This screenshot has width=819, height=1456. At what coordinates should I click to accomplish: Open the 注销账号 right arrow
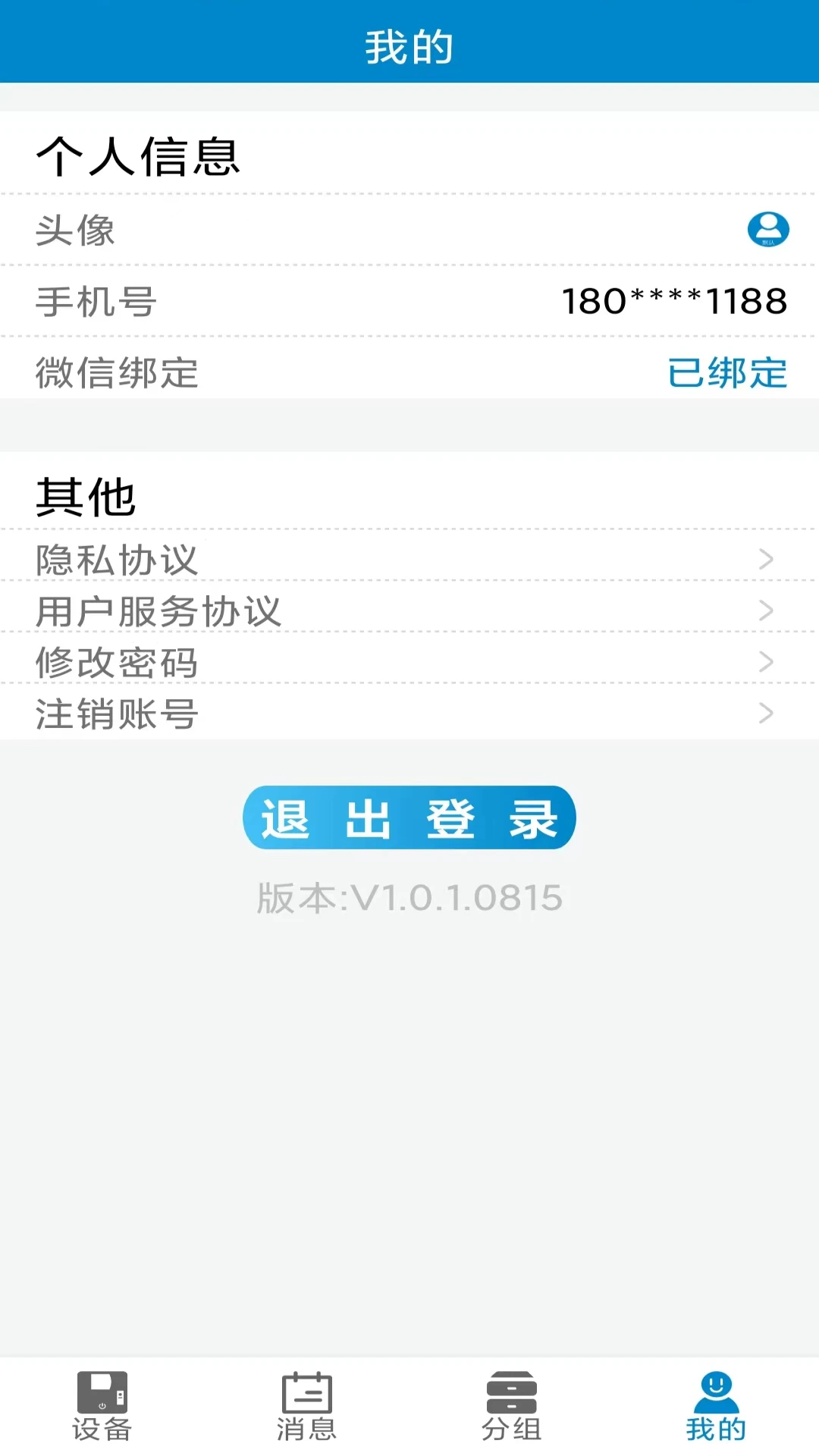pos(766,714)
